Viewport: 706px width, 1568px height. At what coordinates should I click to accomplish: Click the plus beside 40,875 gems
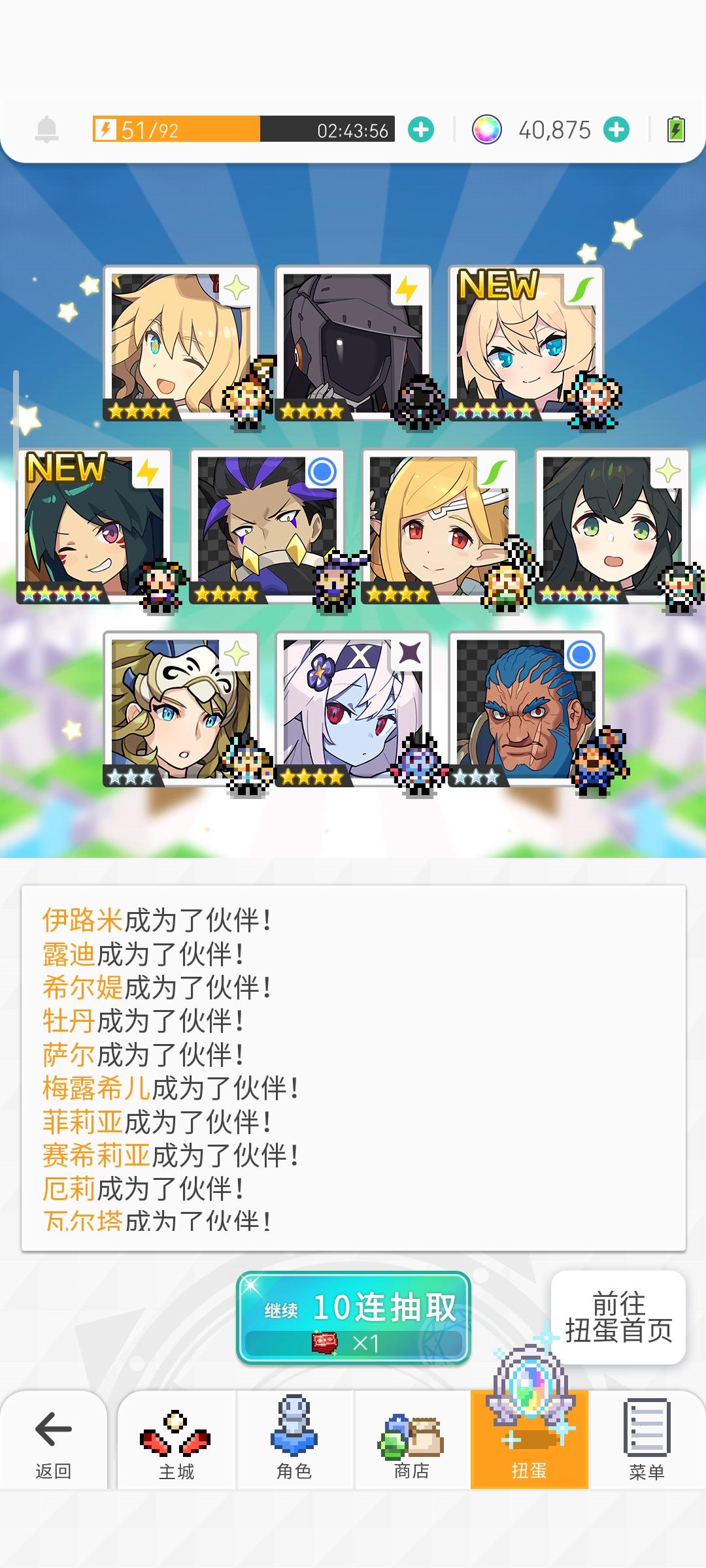(x=615, y=129)
